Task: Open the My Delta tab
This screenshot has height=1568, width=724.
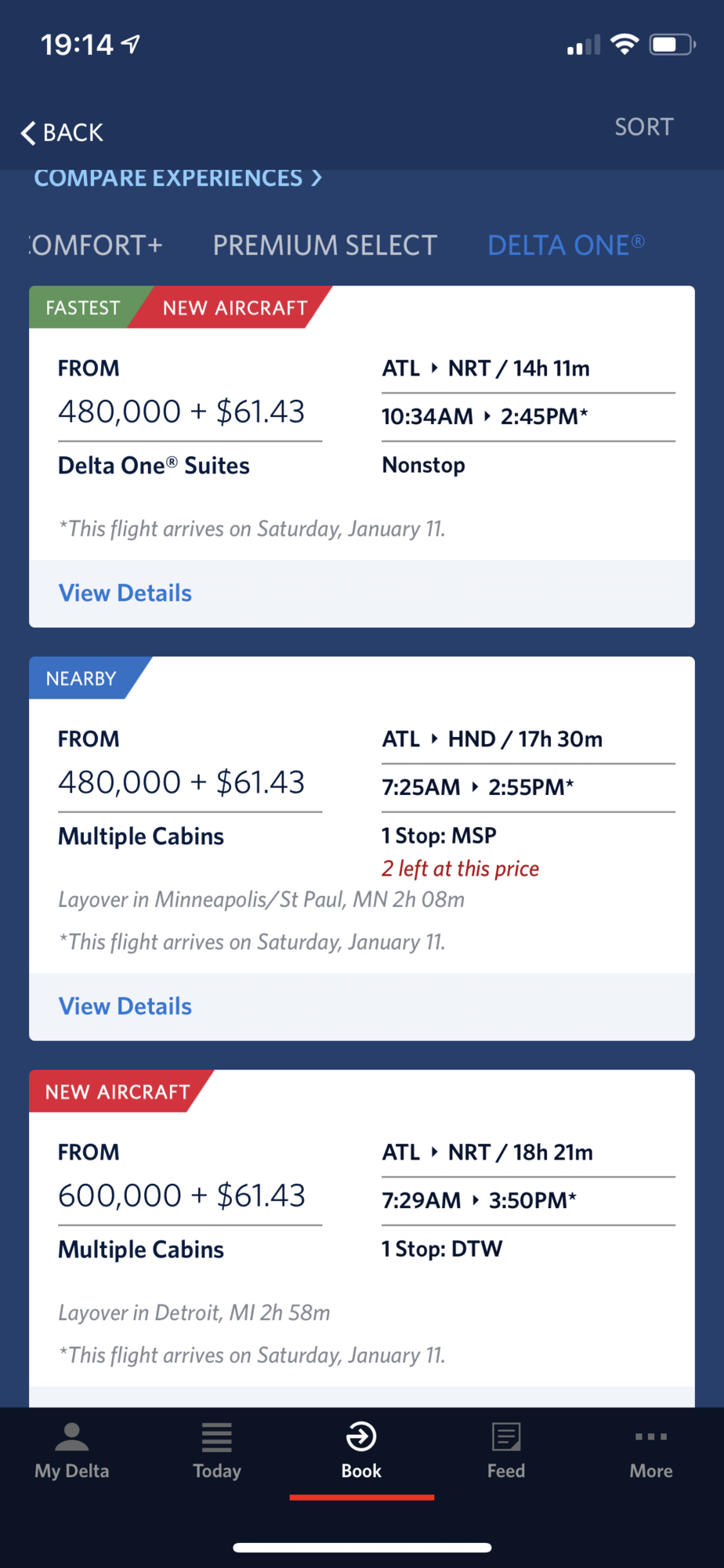Action: (72, 1450)
